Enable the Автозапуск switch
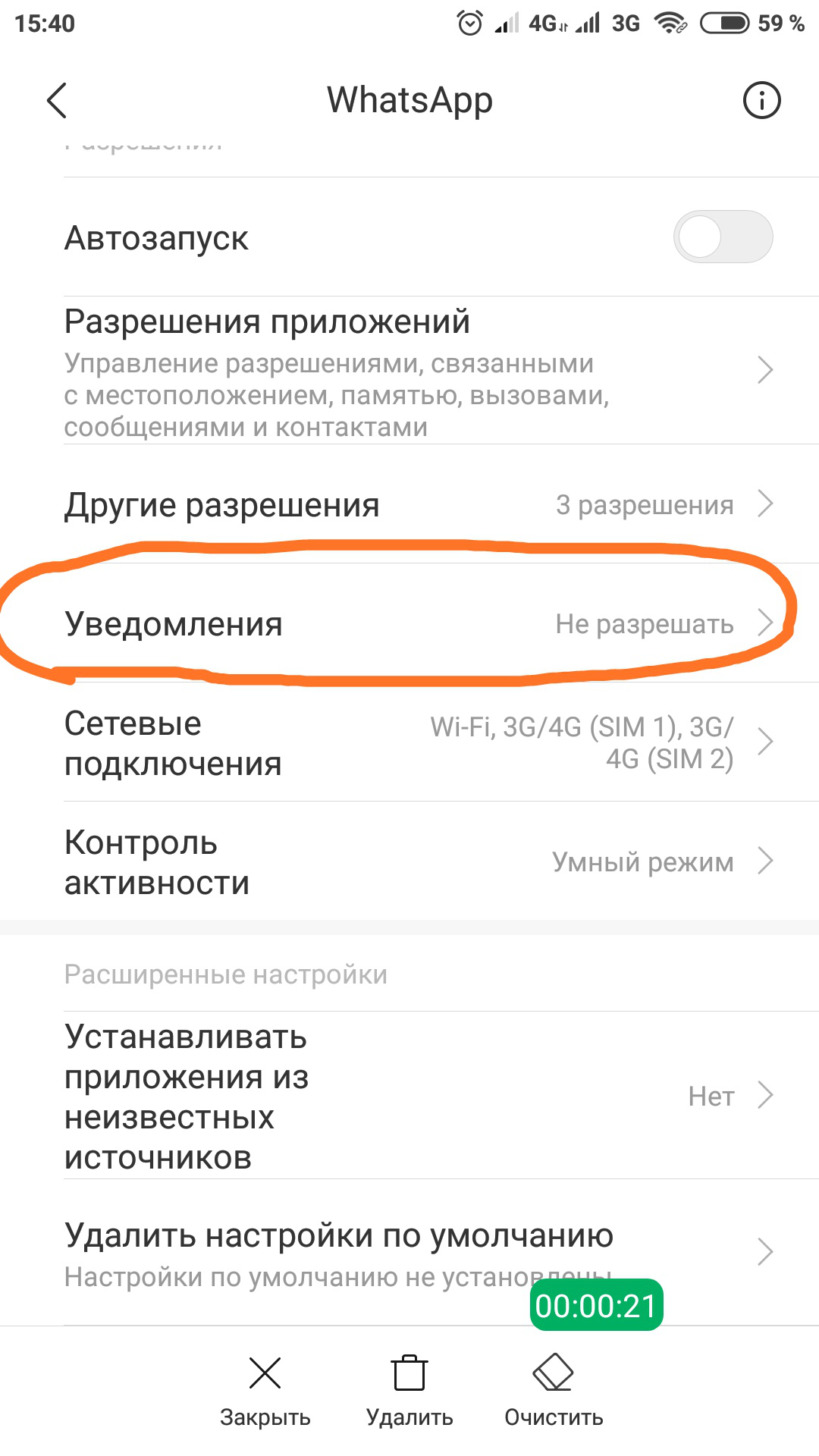 pos(723,237)
